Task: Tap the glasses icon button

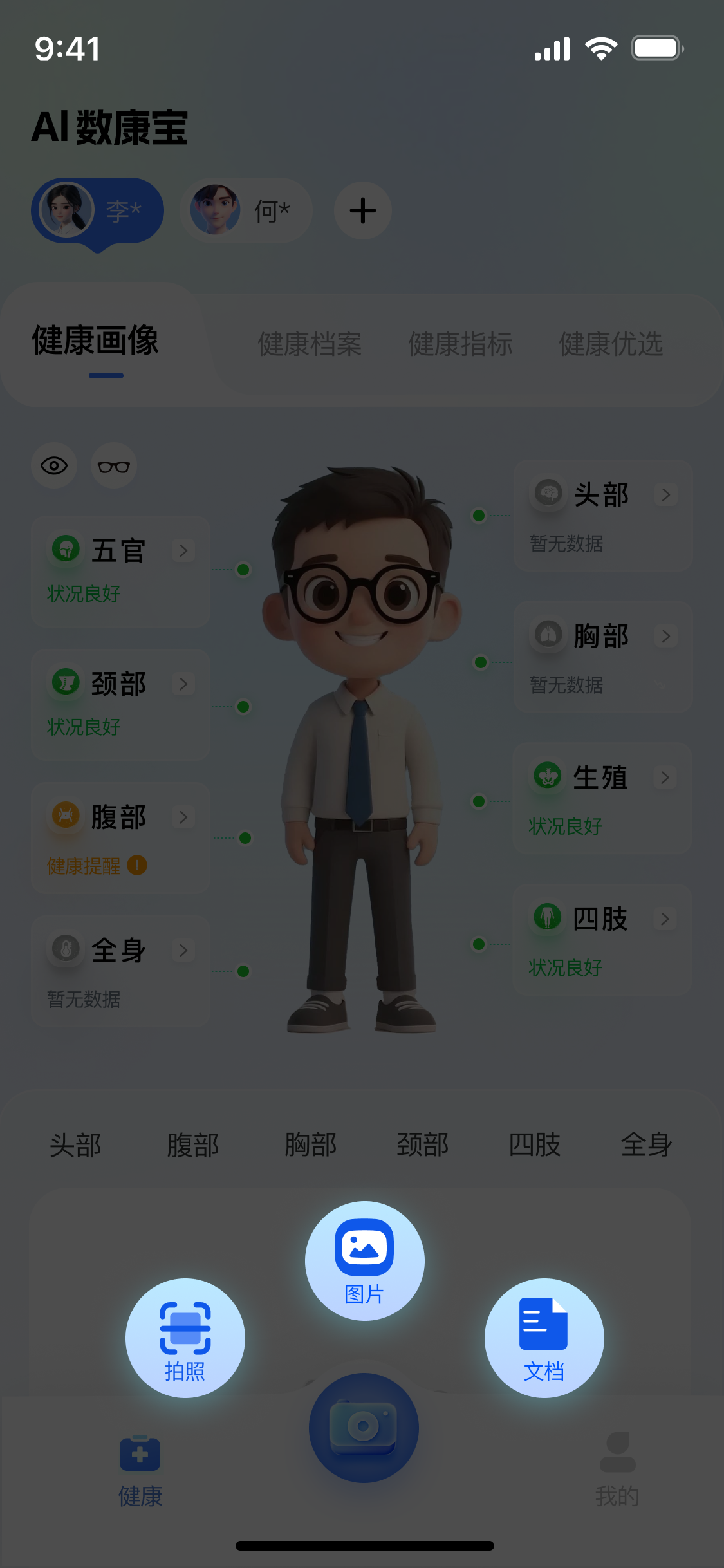Action: (x=114, y=465)
